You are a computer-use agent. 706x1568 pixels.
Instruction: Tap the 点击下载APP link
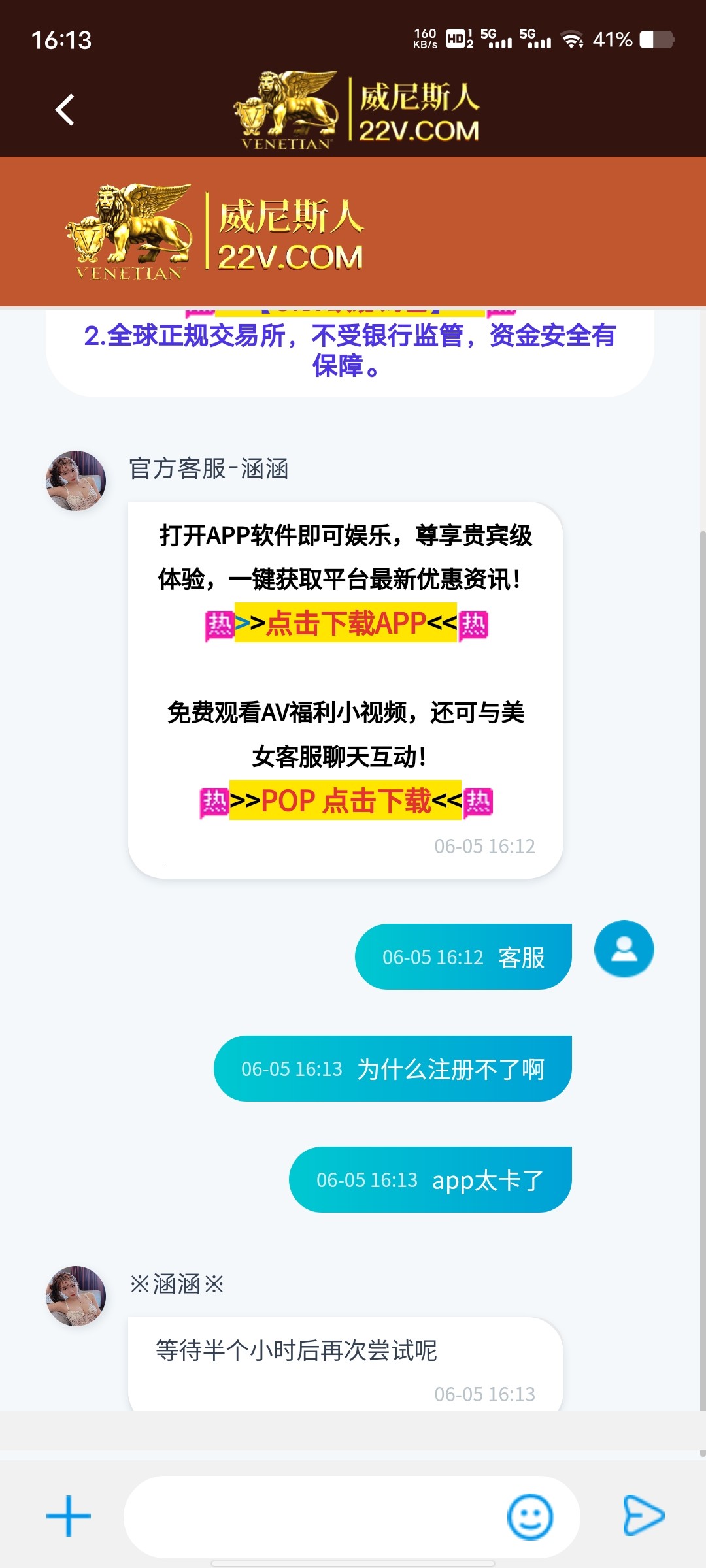point(346,623)
